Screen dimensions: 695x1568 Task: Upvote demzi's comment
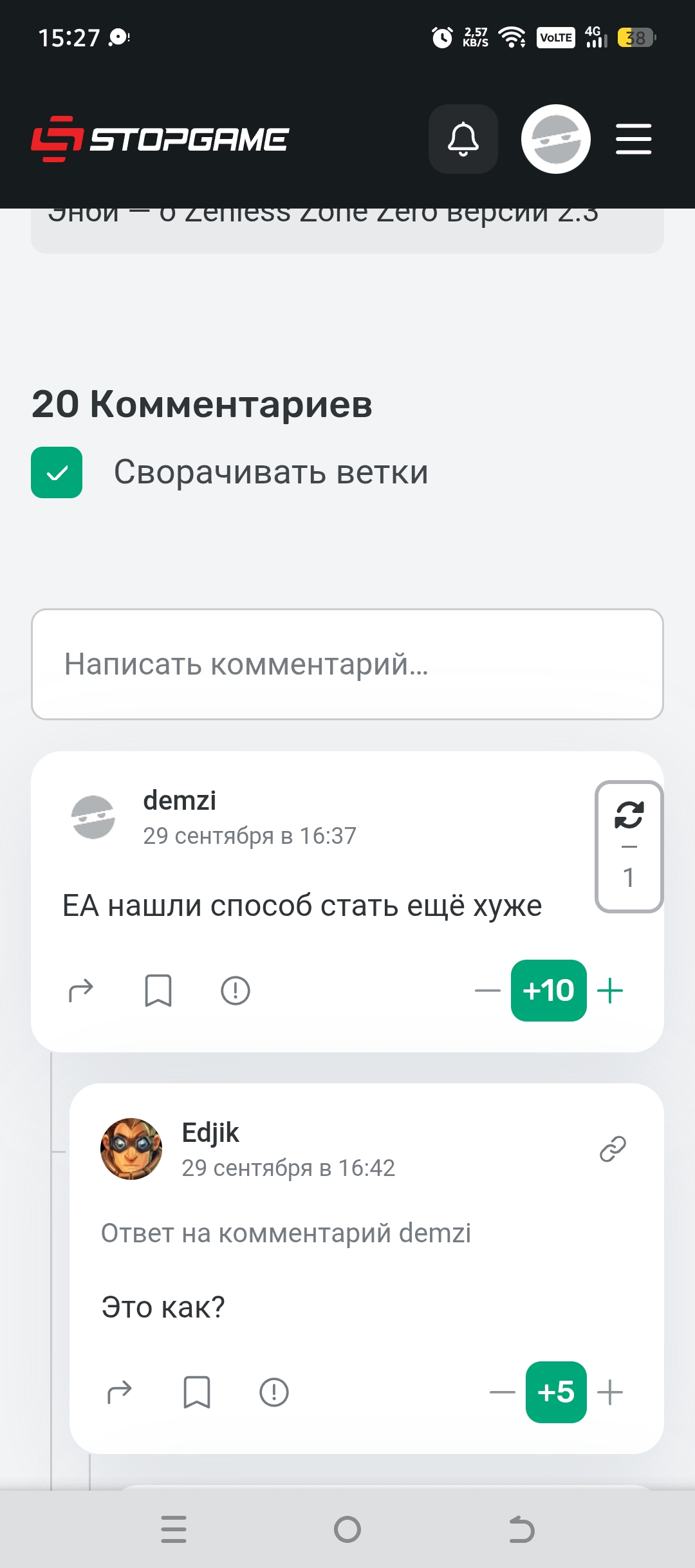point(610,991)
